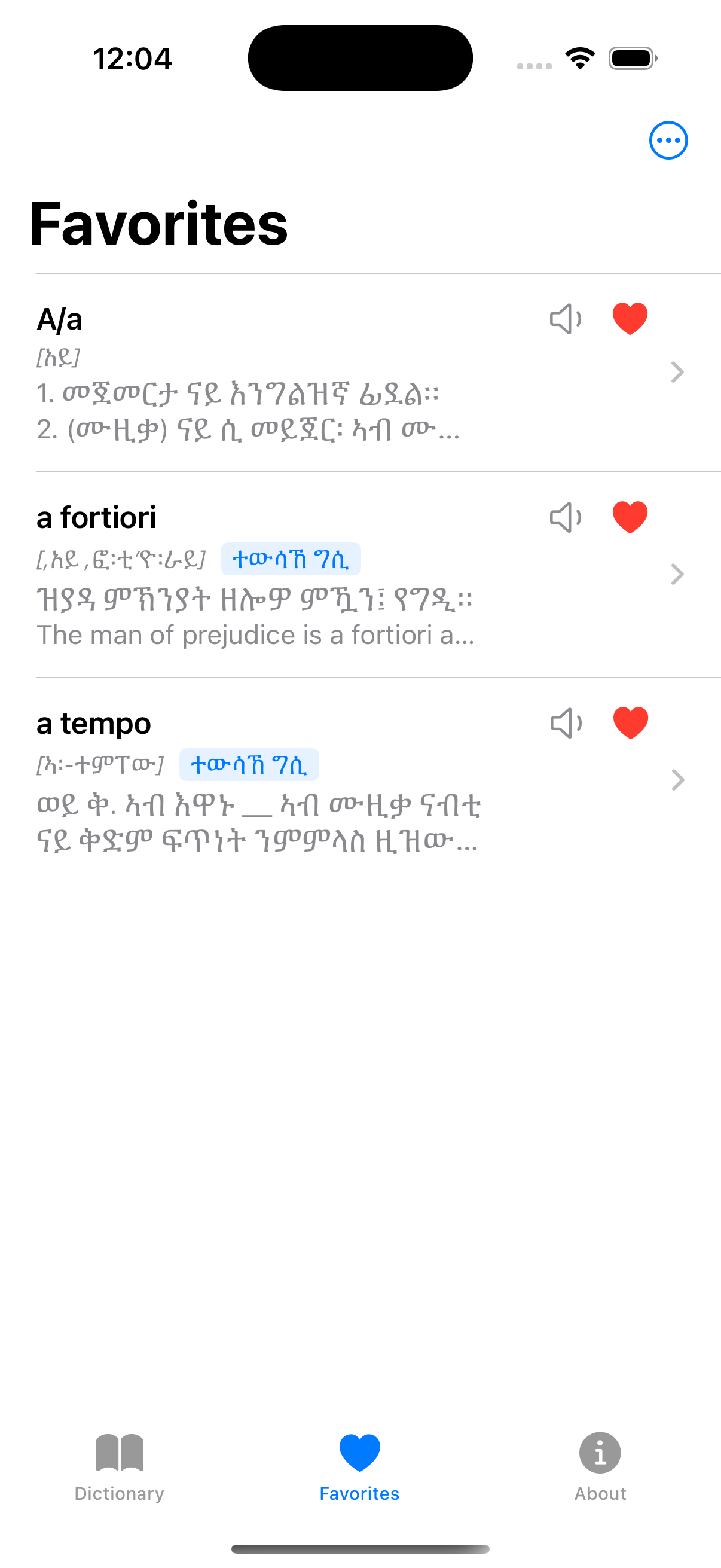
Task: Open details for "A/a" via its chevron
Action: coord(677,372)
